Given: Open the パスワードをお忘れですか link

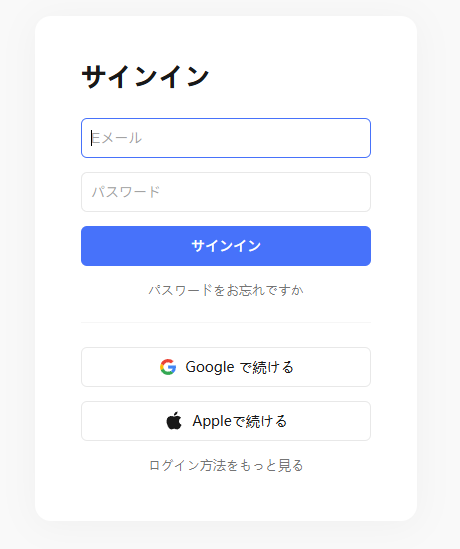Looking at the screenshot, I should pos(226,290).
